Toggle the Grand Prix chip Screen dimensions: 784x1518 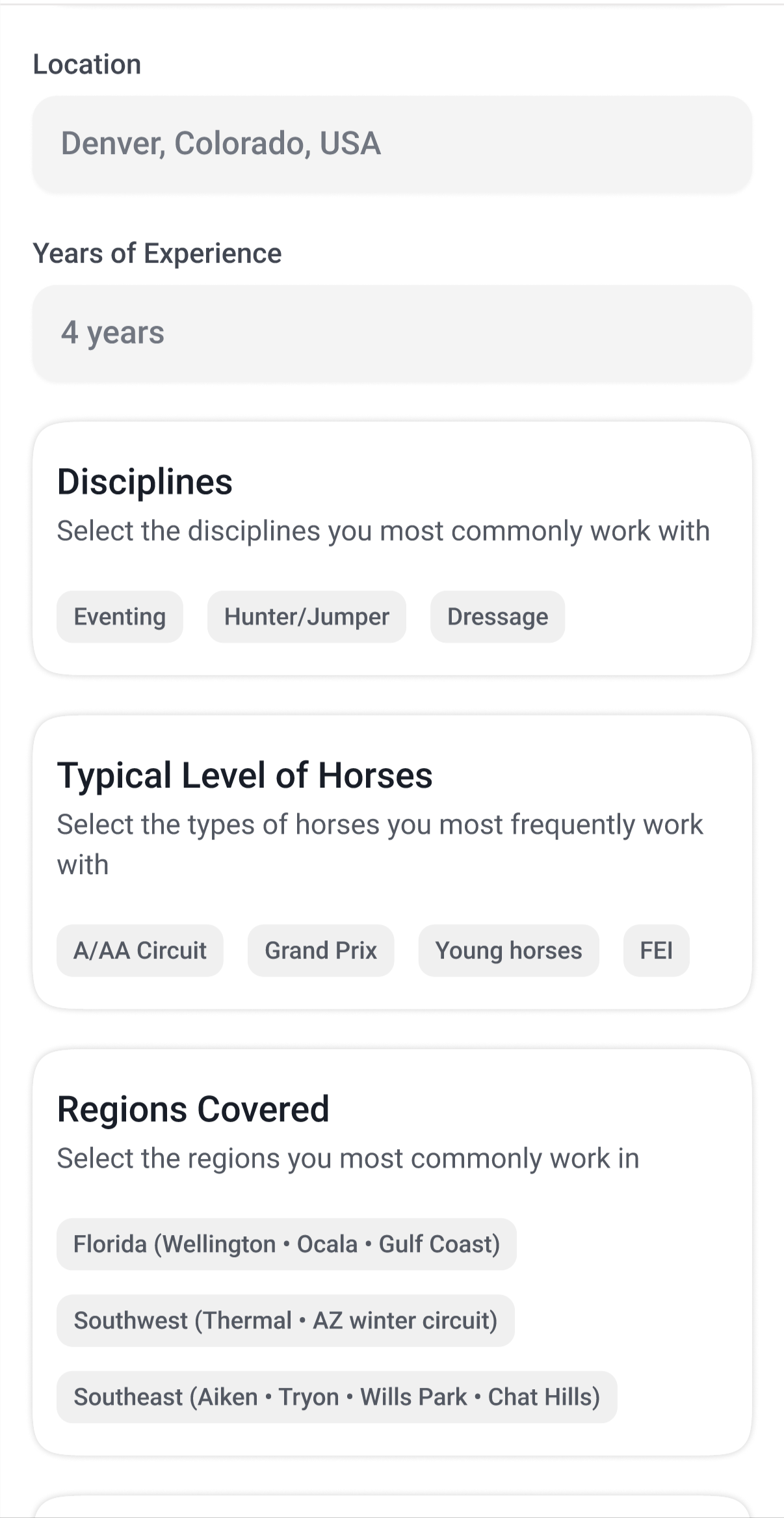[x=320, y=950]
